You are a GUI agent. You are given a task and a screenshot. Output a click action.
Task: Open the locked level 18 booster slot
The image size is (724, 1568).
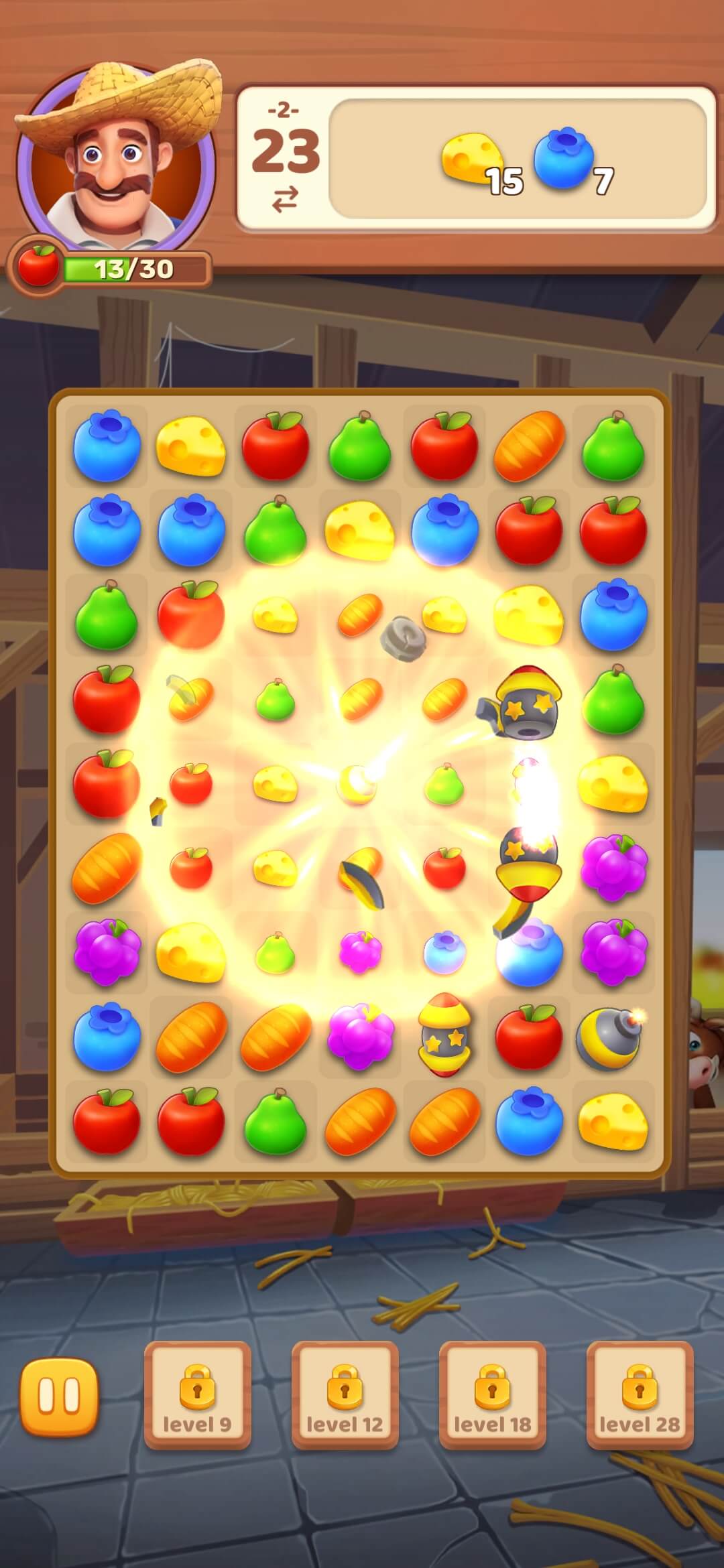[492, 1396]
